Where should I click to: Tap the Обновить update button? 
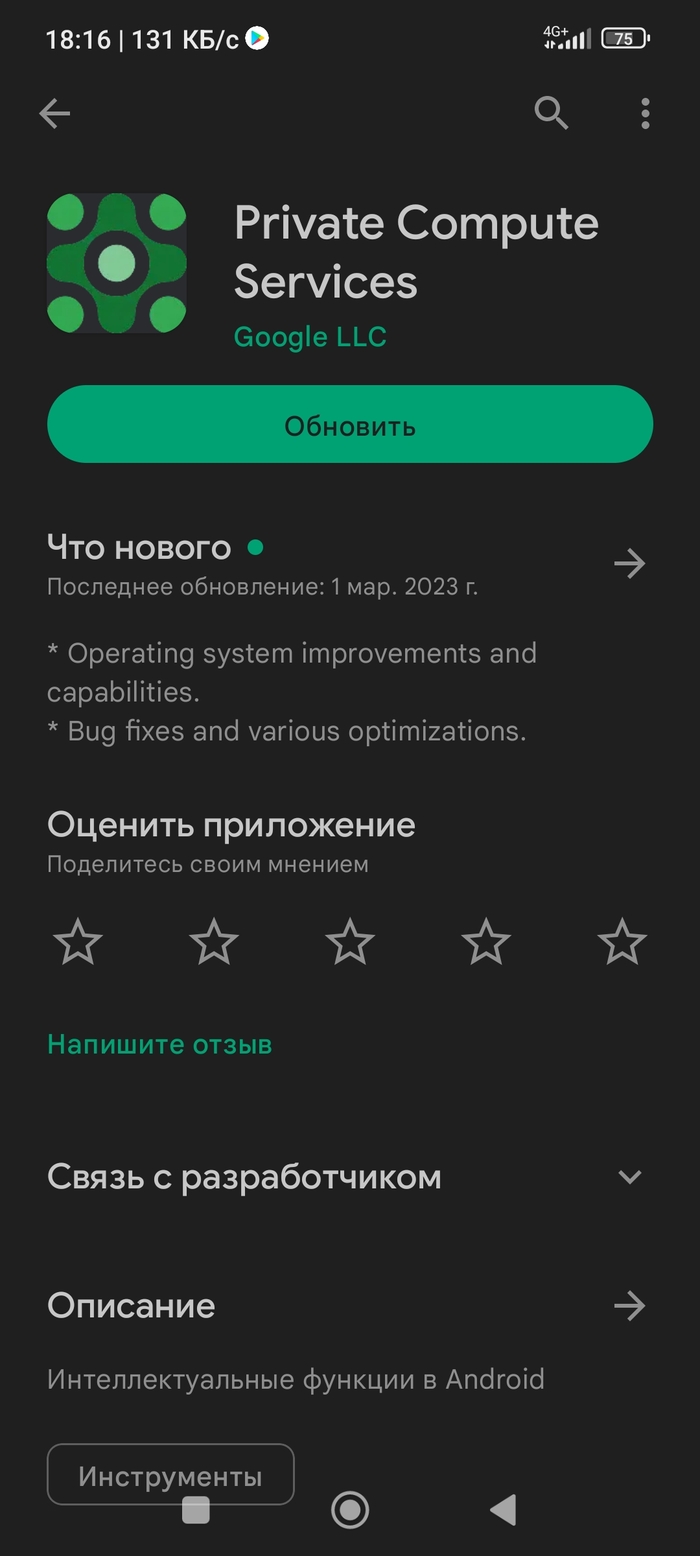tap(350, 425)
